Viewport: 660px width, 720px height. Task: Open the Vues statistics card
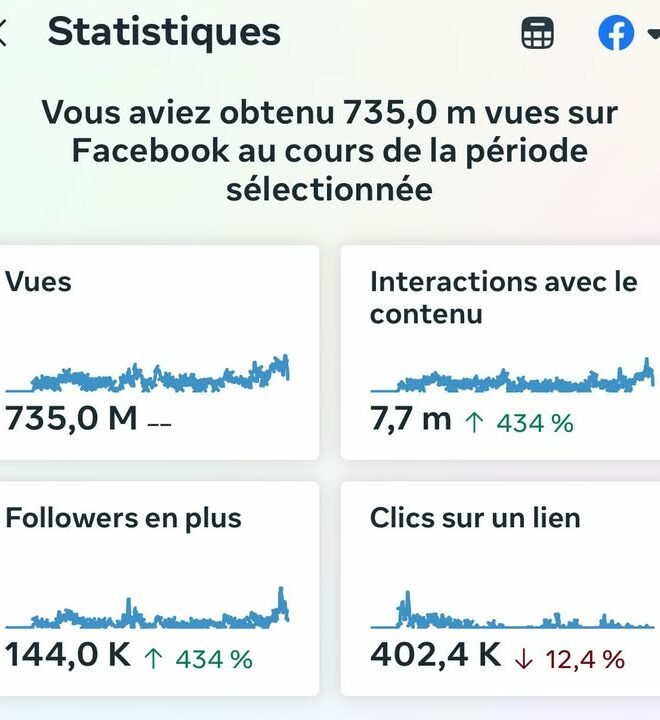(158, 352)
